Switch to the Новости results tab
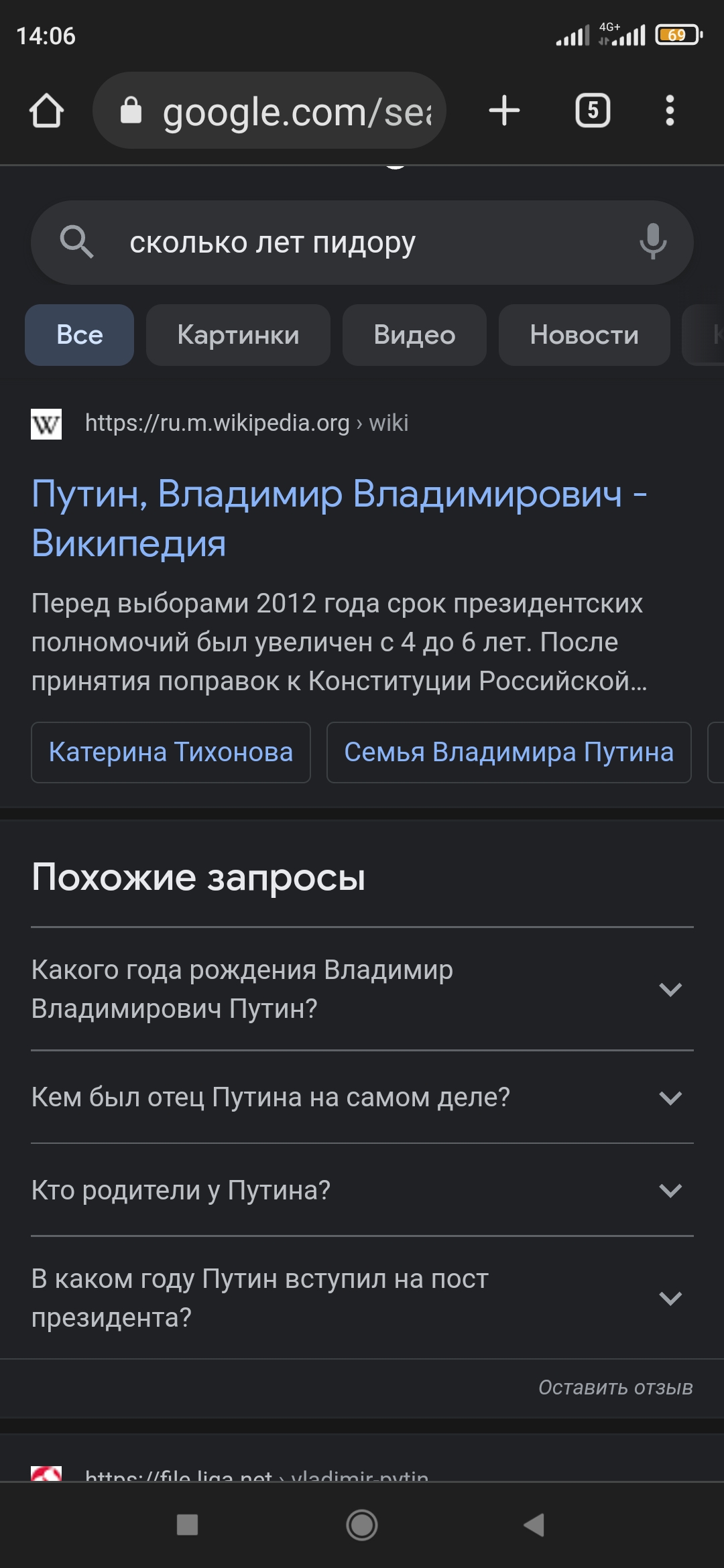 (x=584, y=335)
